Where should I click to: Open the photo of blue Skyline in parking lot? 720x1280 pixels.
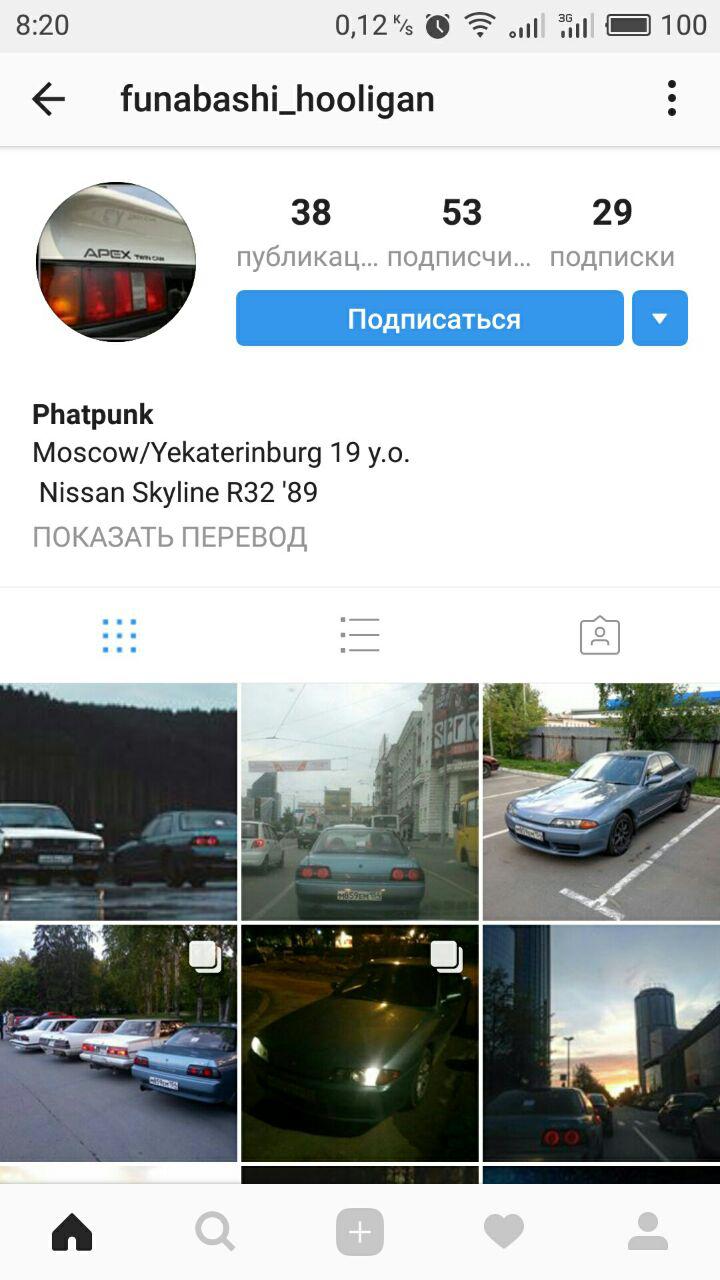coord(601,802)
